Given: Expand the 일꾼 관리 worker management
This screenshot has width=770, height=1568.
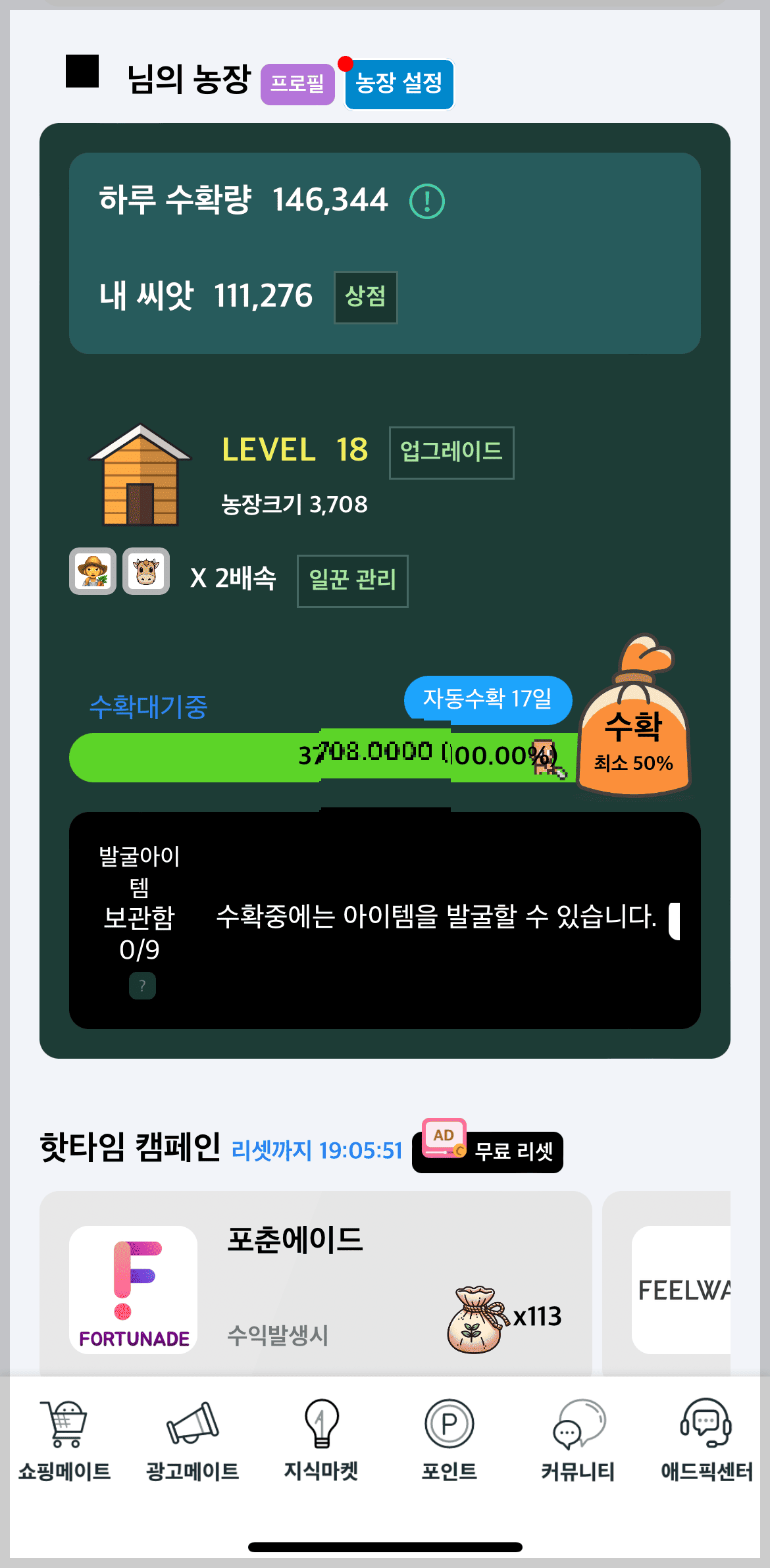Looking at the screenshot, I should 353,580.
